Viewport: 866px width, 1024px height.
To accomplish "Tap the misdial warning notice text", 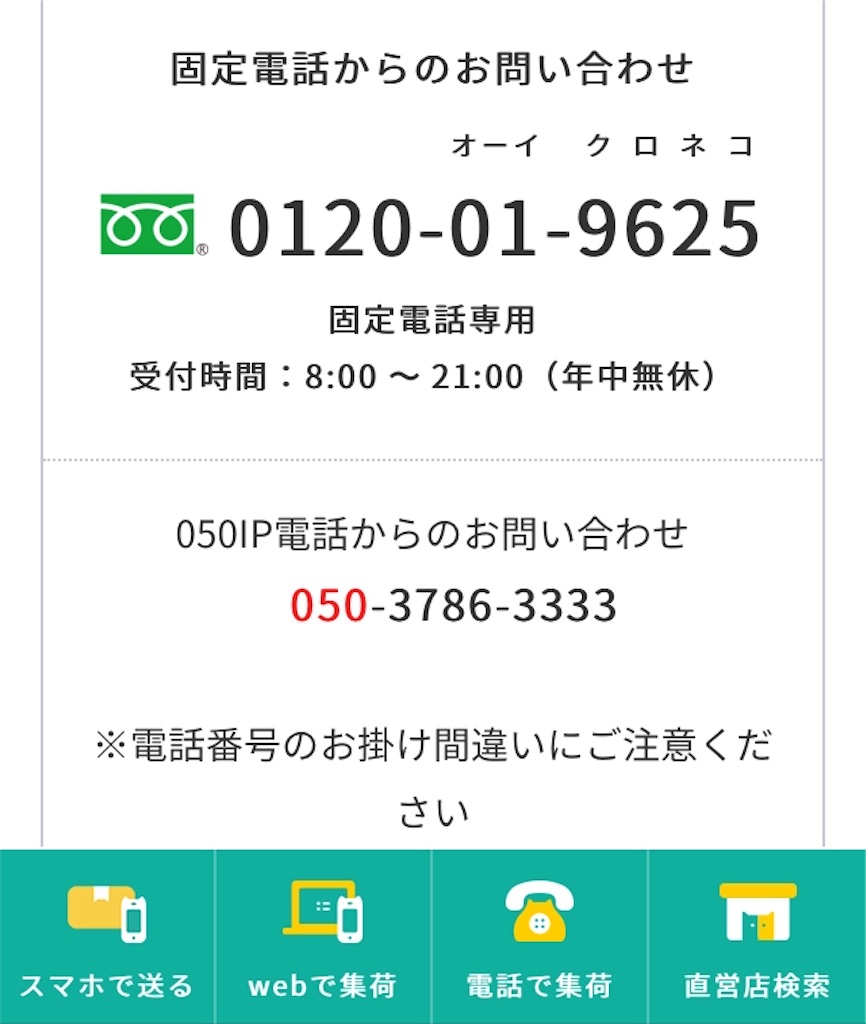I will click(433, 740).
